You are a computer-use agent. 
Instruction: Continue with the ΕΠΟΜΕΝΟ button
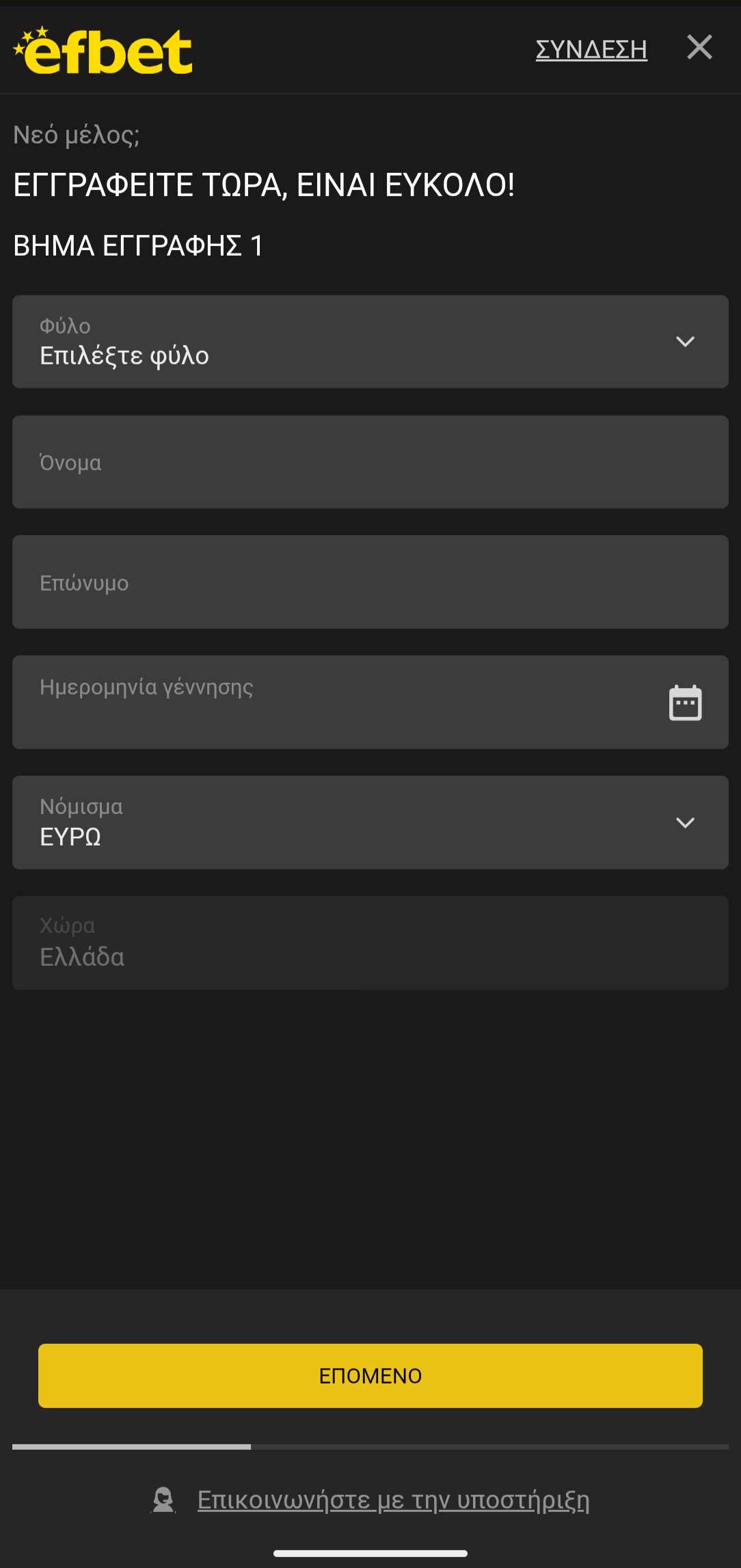[x=370, y=1376]
